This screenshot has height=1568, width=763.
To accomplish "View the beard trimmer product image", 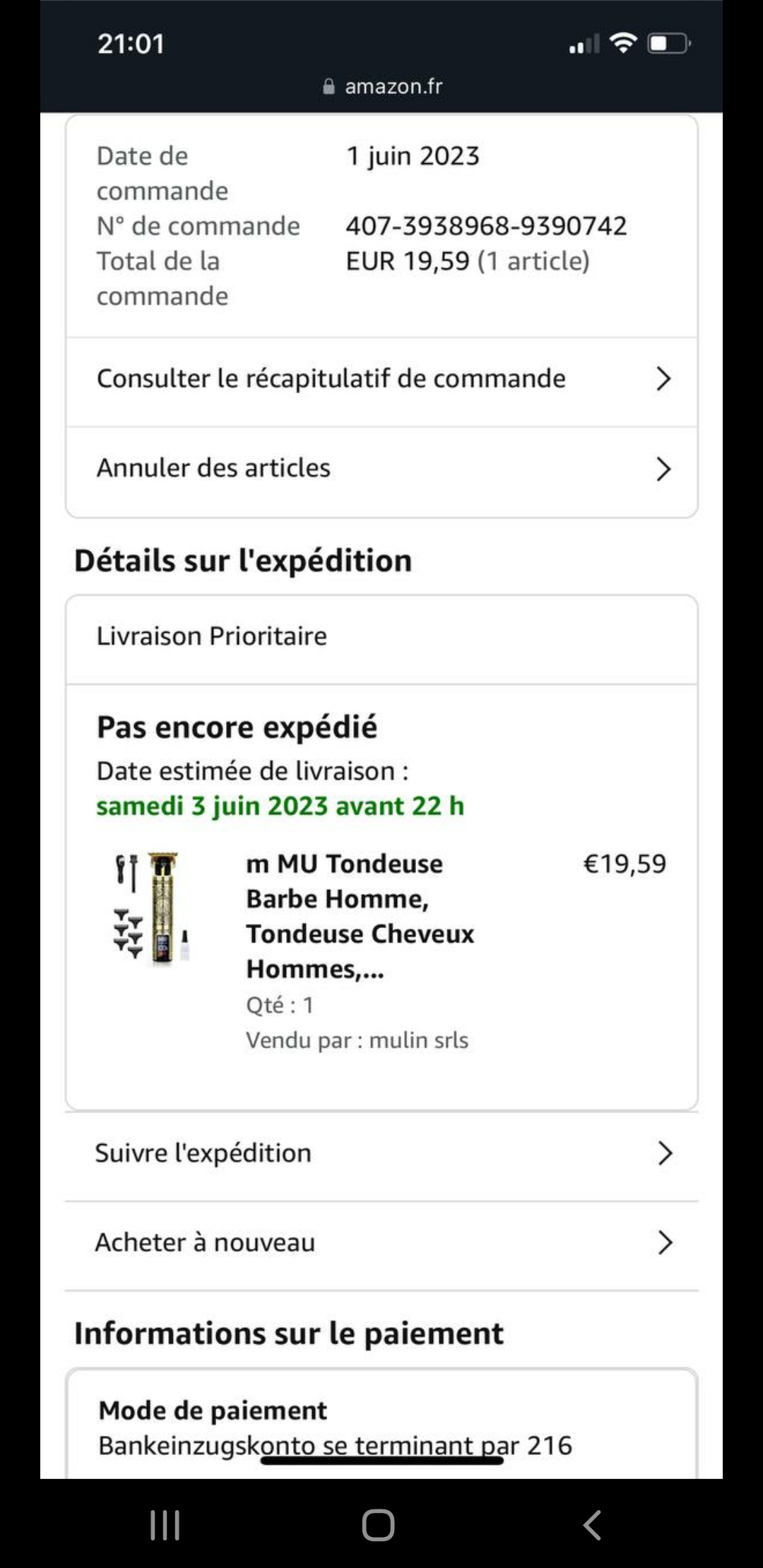I will tap(150, 908).
